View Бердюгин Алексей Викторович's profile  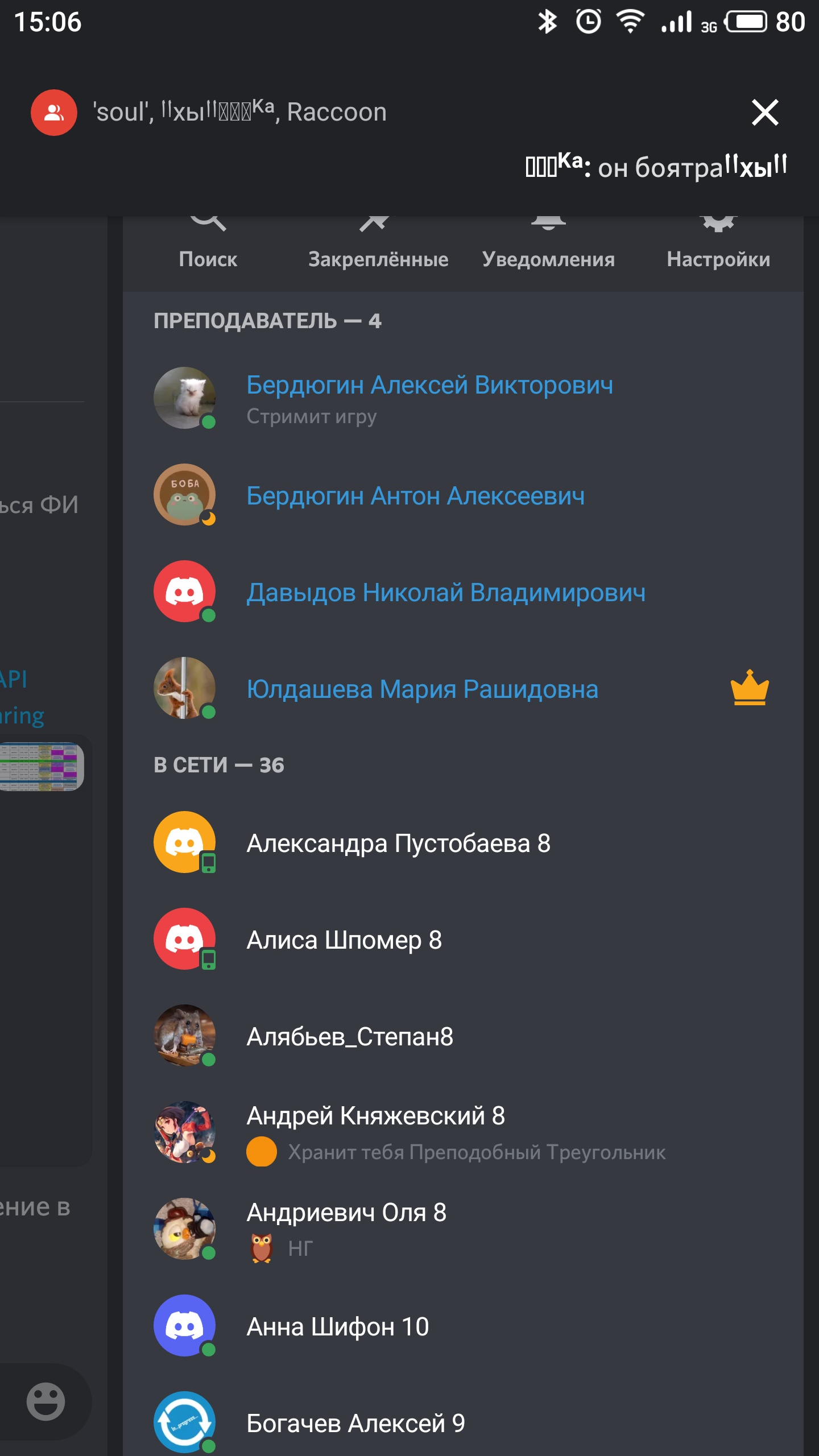429,398
